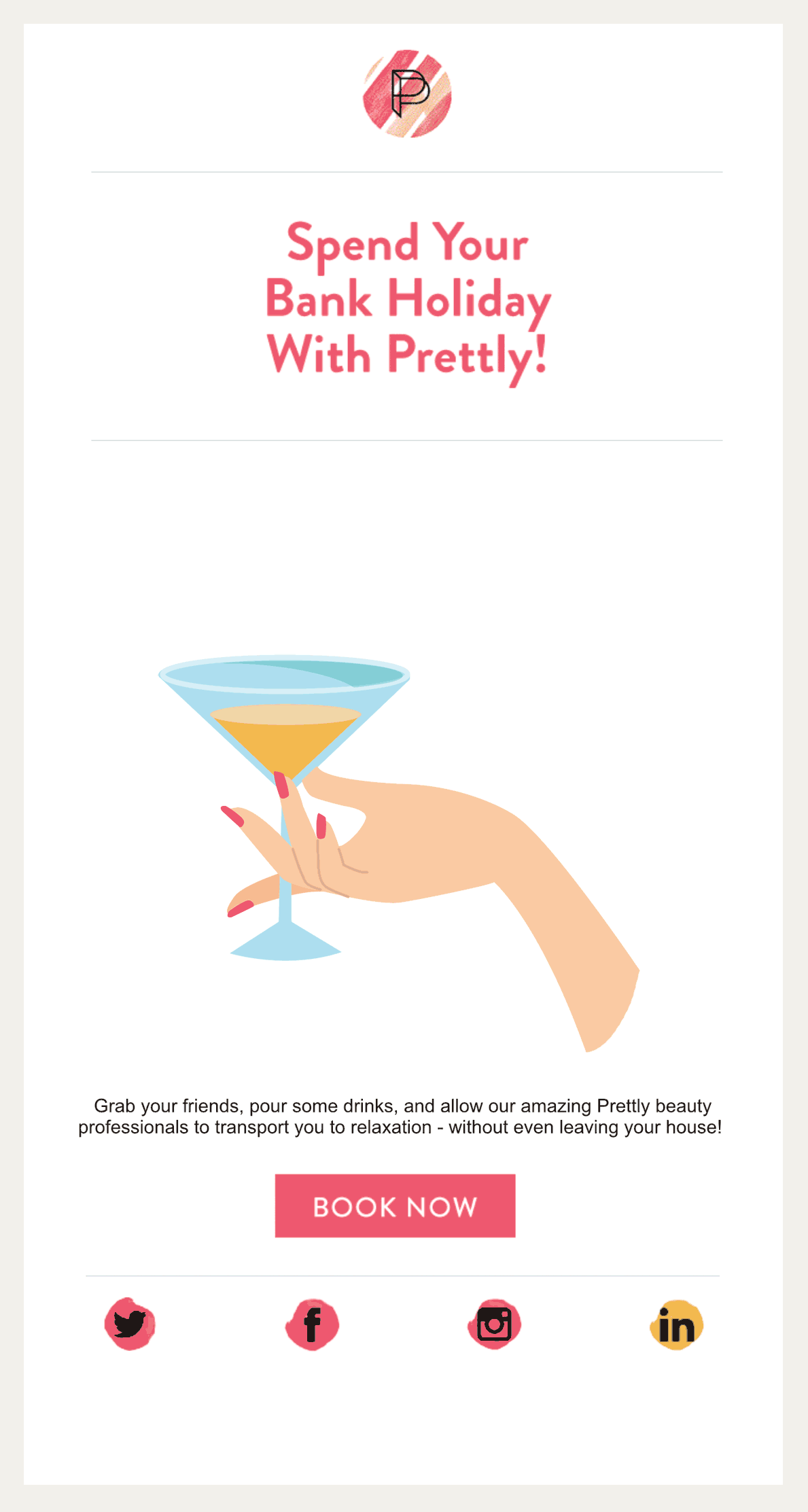The height and width of the screenshot is (1512, 808).
Task: Visit the Instagram profile icon
Action: 494,1324
